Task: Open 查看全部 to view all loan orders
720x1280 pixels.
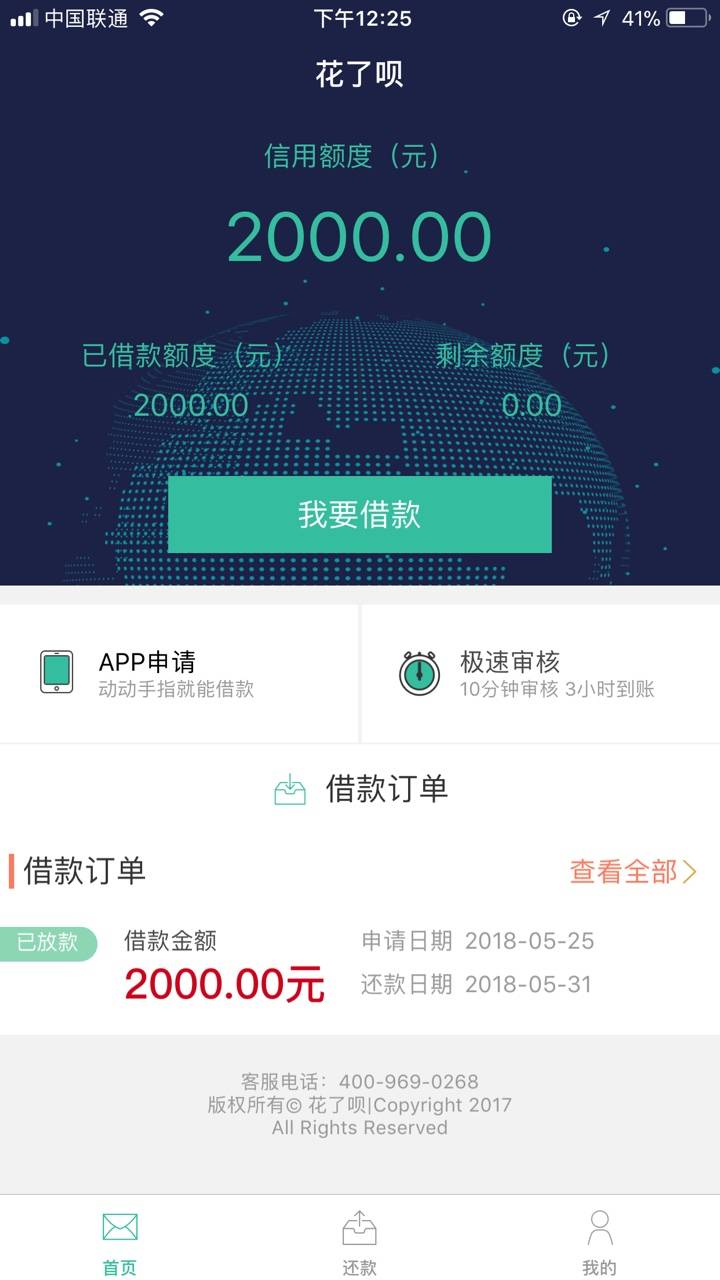Action: (633, 871)
